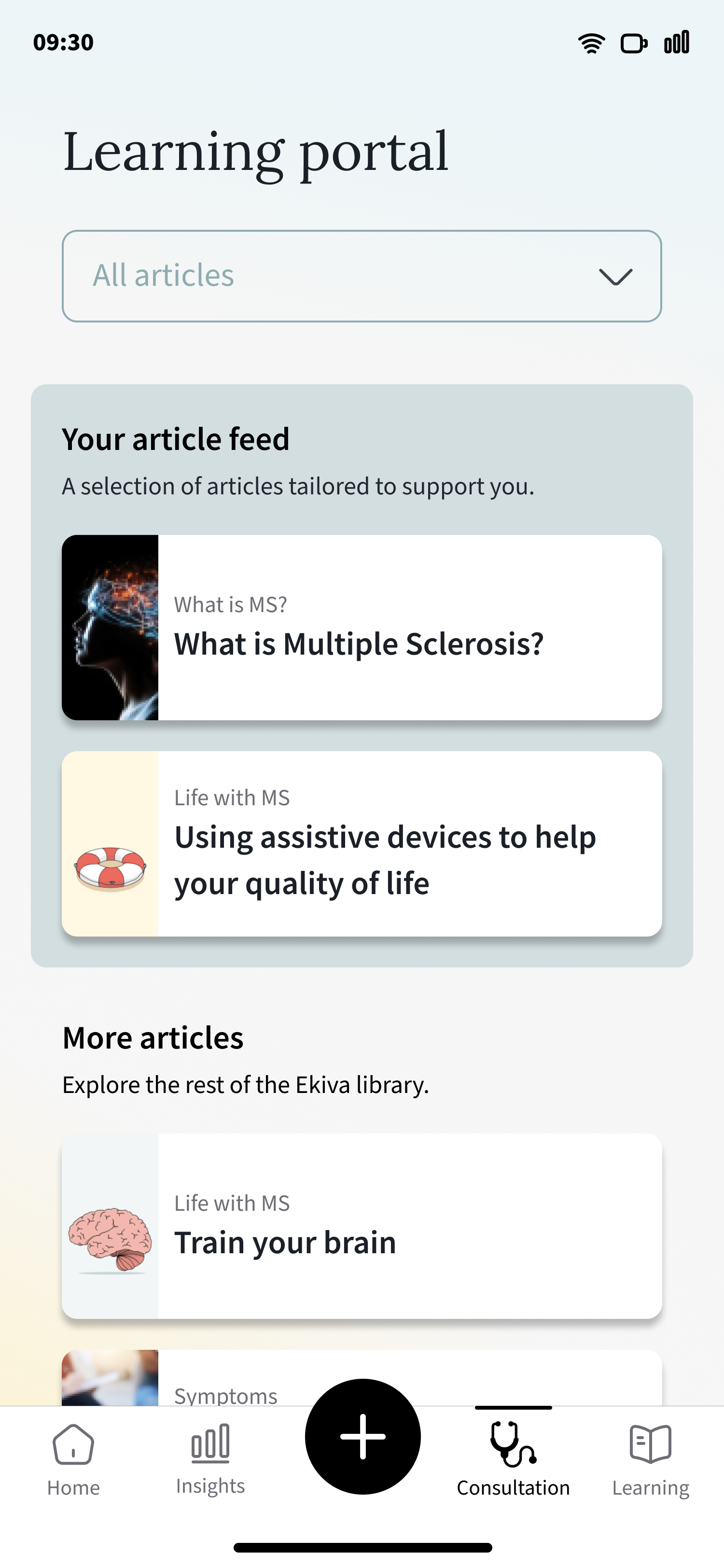Open the Train your brain article
The image size is (724, 1568).
[362, 1226]
